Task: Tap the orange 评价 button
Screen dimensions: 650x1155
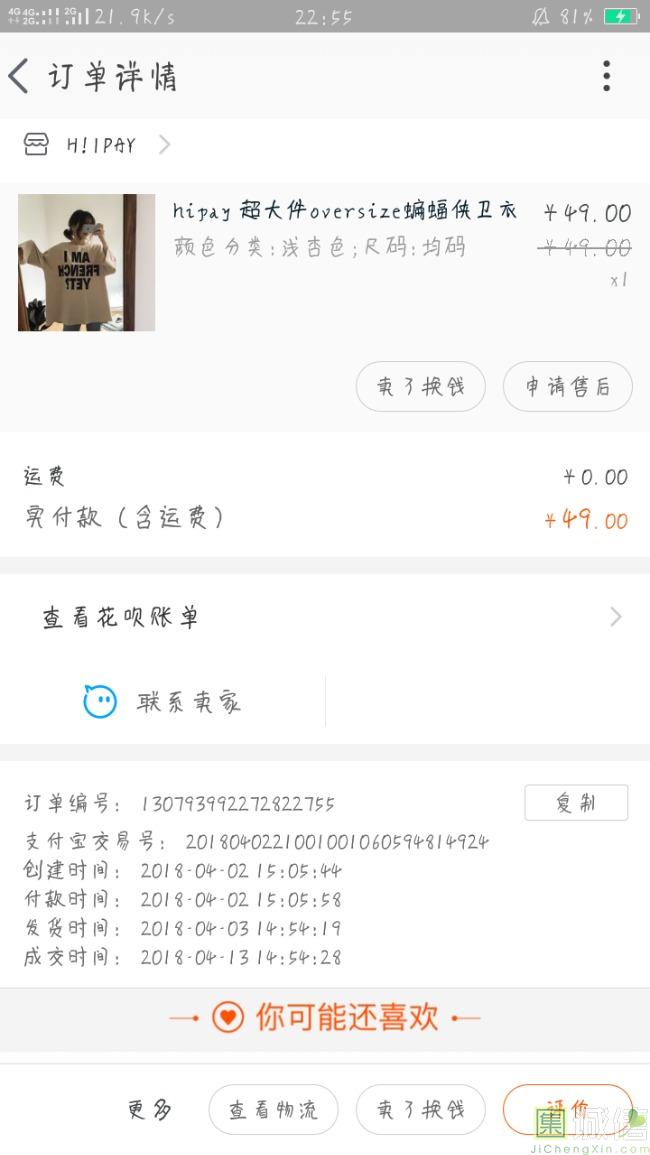Action: [x=567, y=1110]
